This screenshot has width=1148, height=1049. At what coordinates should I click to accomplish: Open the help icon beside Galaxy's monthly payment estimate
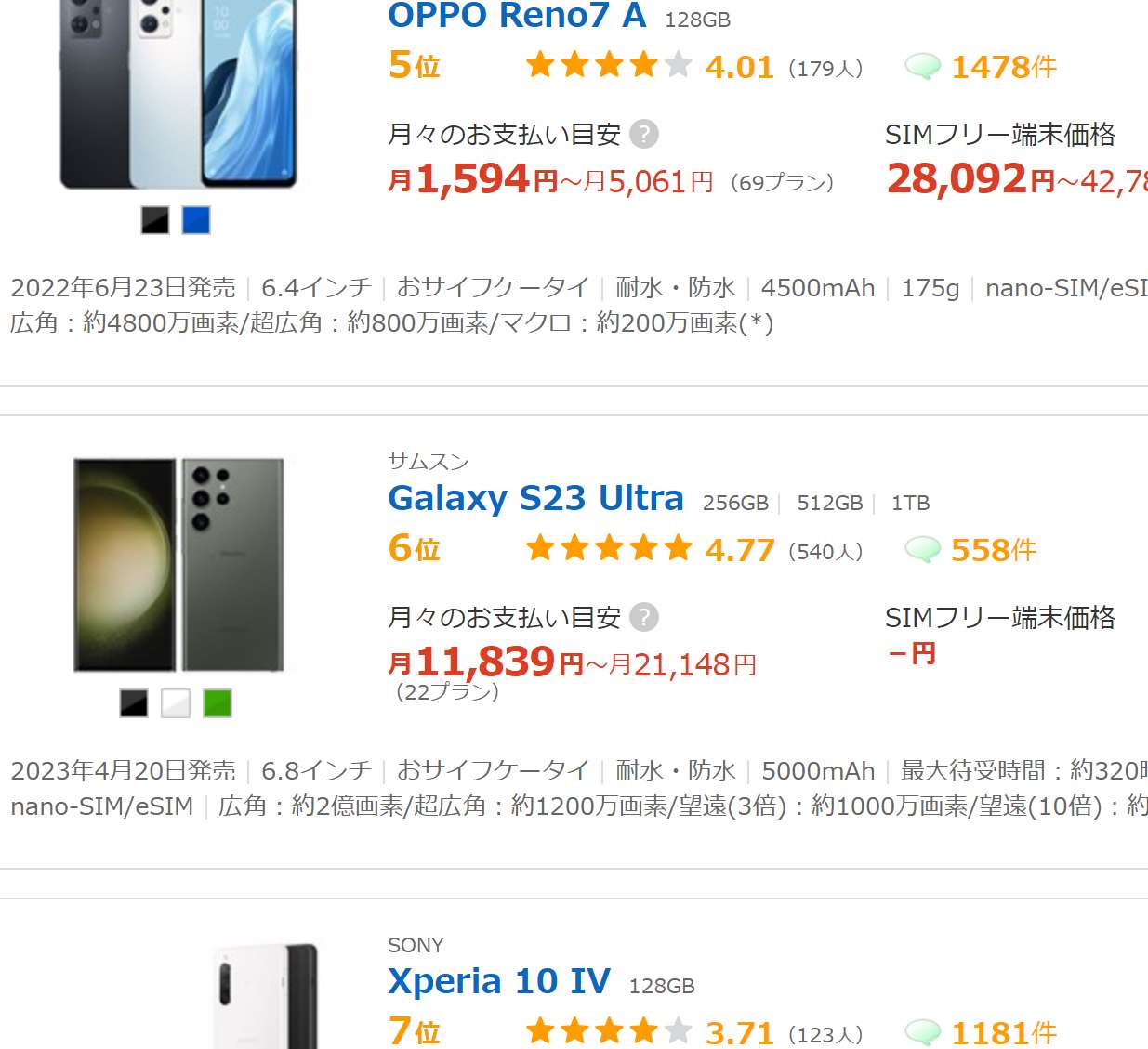click(644, 617)
